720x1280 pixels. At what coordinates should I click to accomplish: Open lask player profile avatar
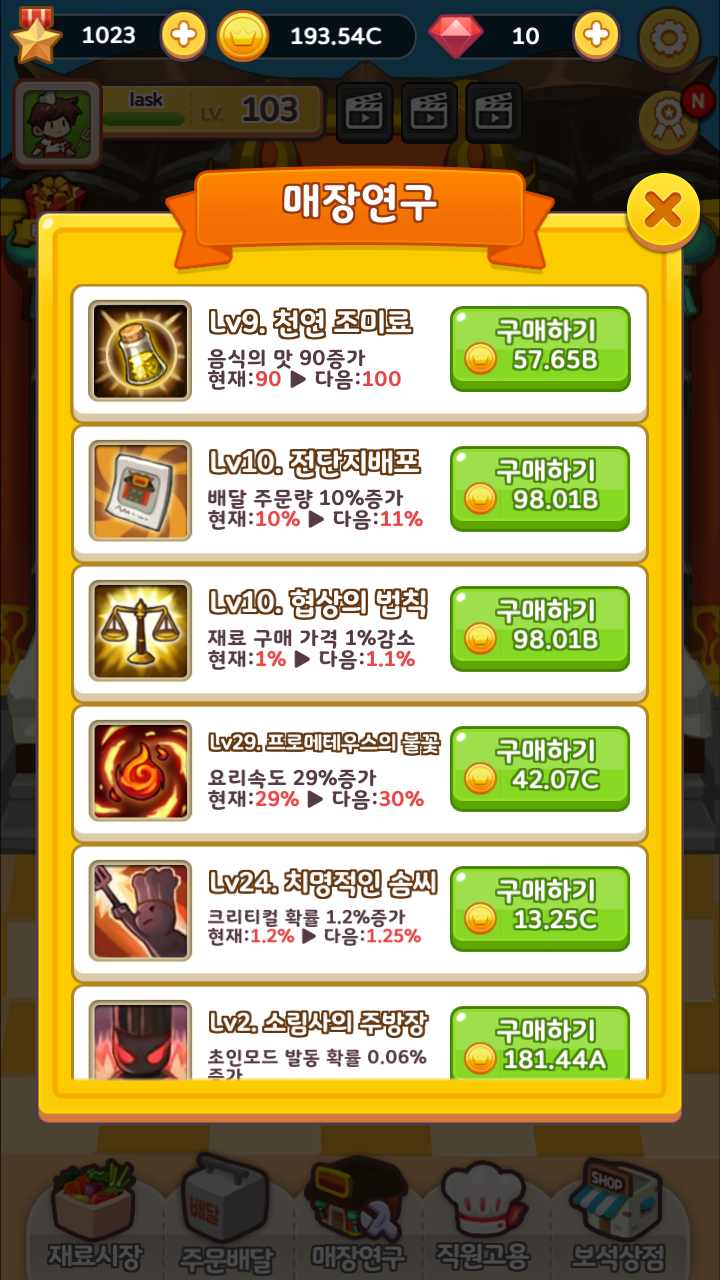[x=57, y=122]
